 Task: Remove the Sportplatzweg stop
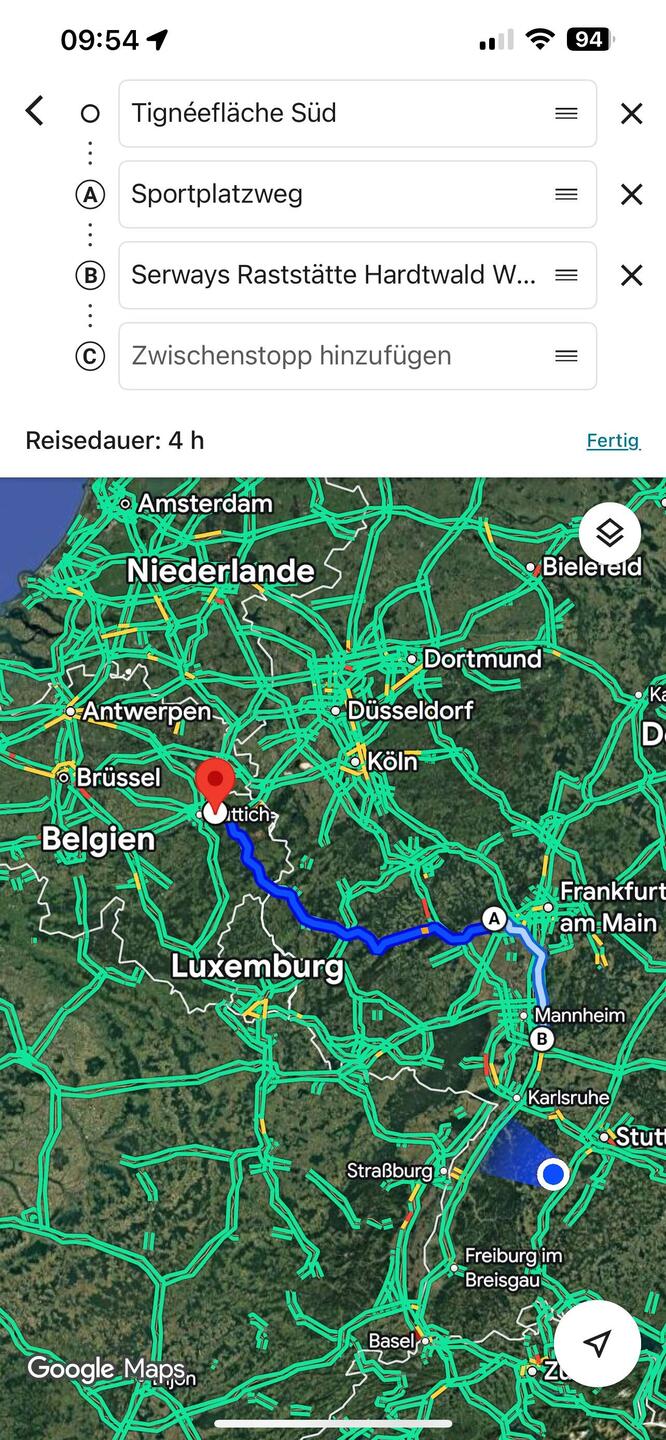click(631, 194)
